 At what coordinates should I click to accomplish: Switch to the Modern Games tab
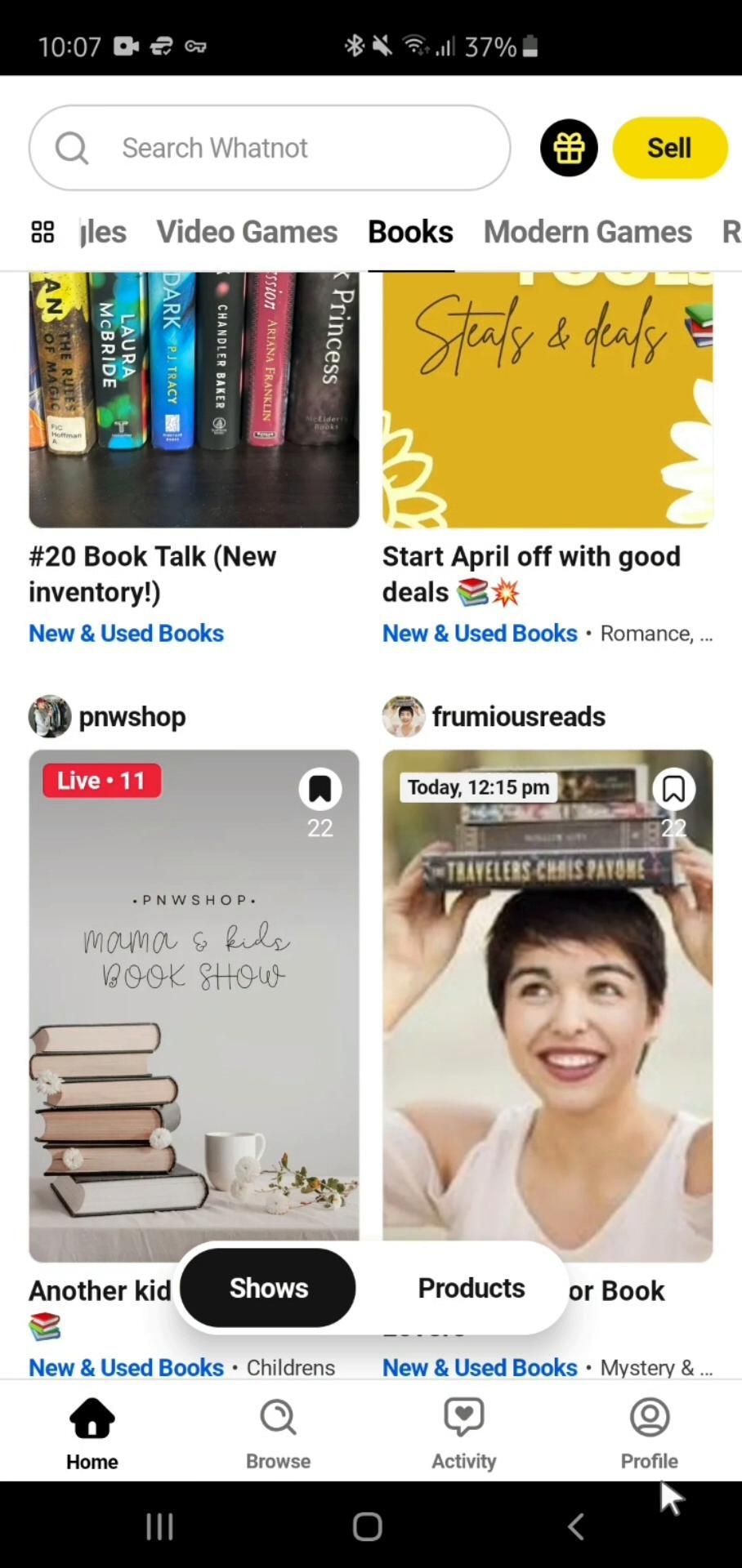click(x=588, y=232)
